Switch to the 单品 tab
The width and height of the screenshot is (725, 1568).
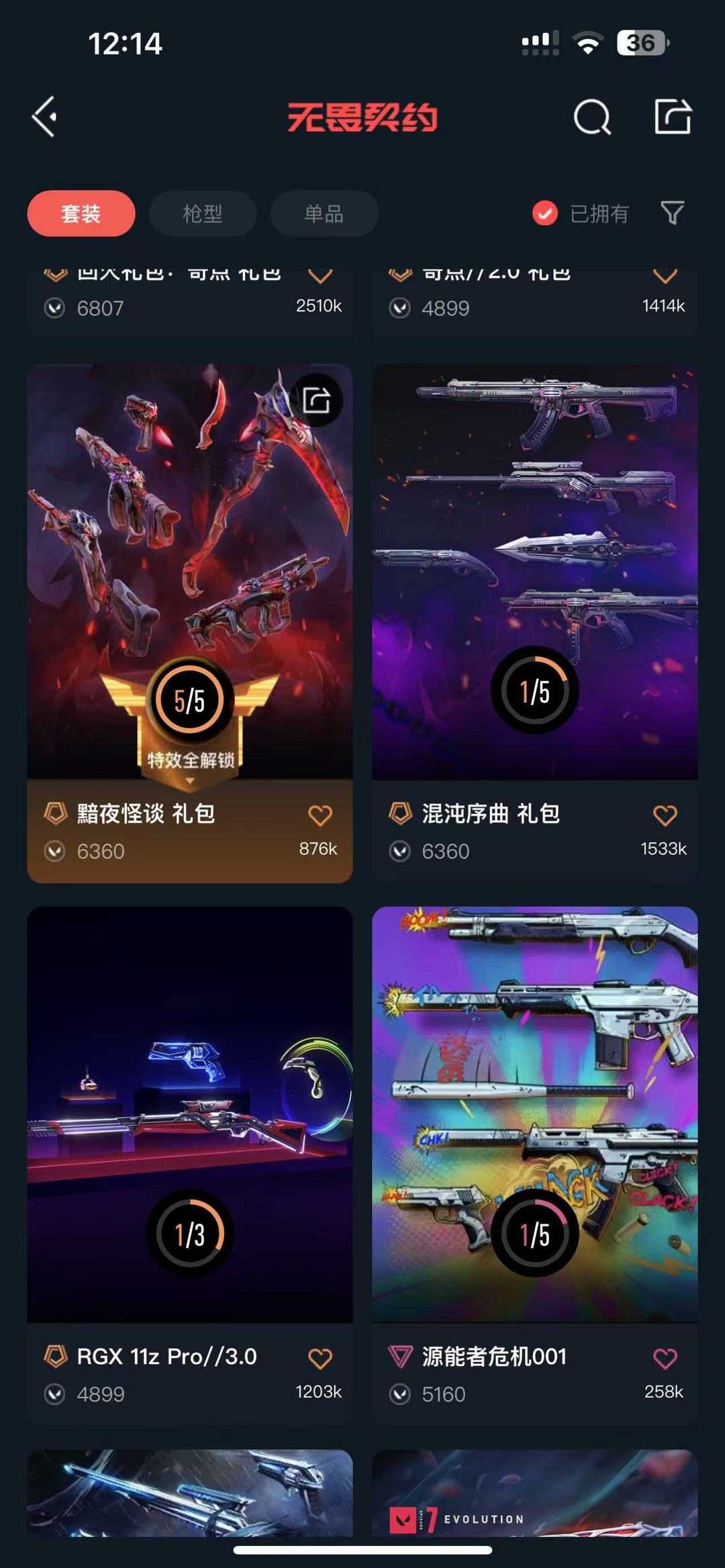point(324,213)
